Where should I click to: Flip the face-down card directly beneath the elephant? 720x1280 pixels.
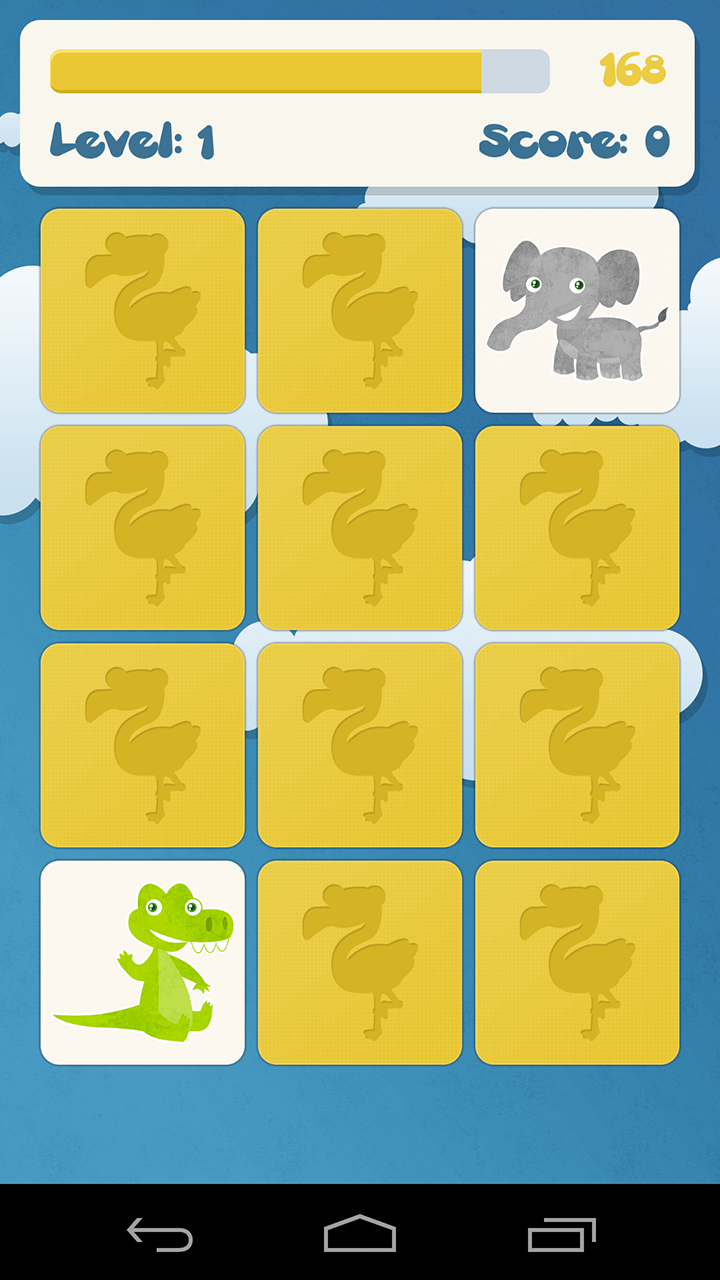pyautogui.click(x=577, y=528)
